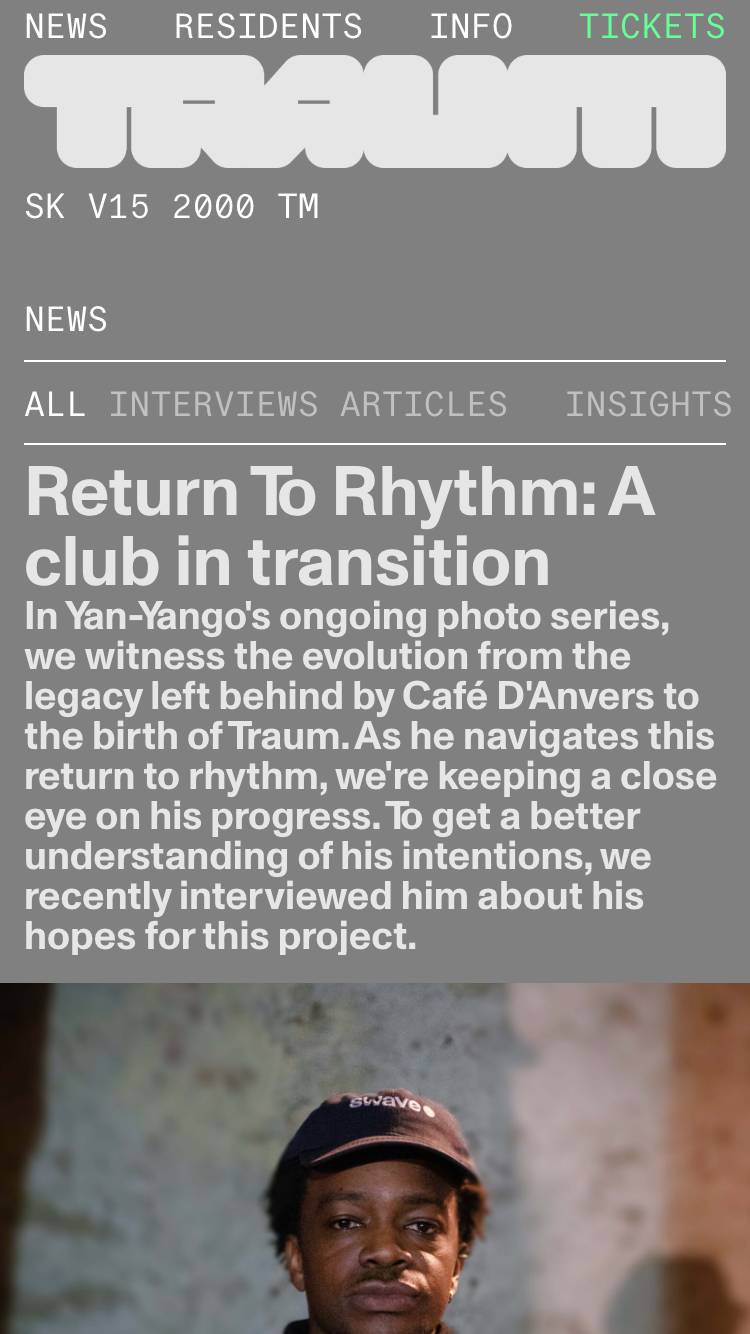The height and width of the screenshot is (1334, 750).
Task: Tap the Traum logo banner
Action: (x=375, y=112)
